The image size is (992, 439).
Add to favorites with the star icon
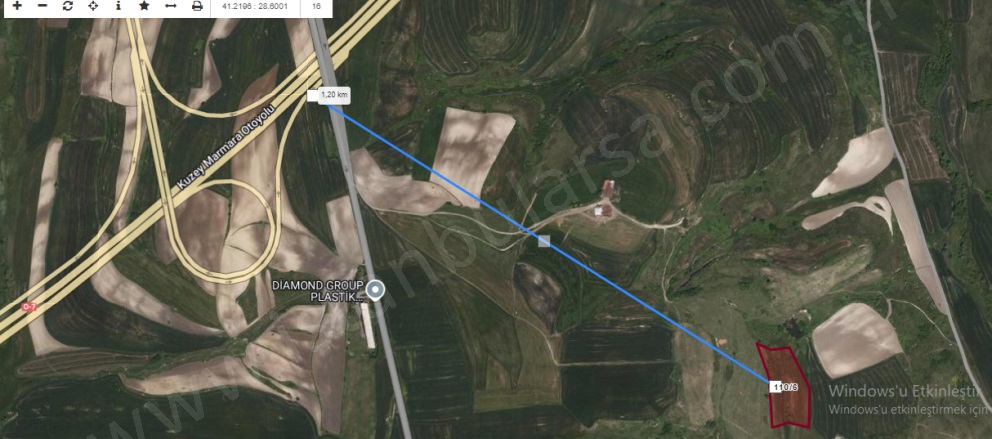144,6
